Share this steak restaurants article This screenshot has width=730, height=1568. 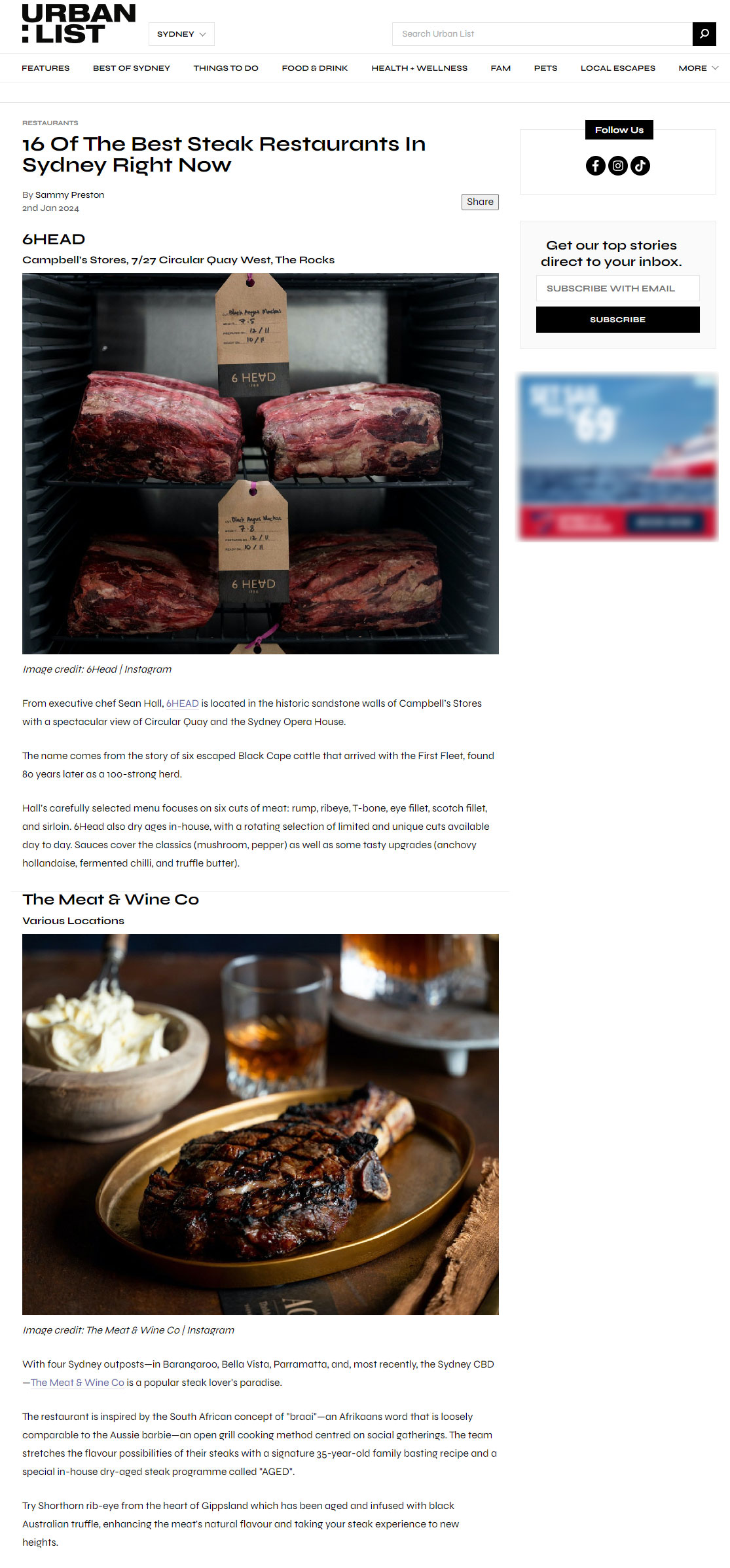(x=480, y=202)
